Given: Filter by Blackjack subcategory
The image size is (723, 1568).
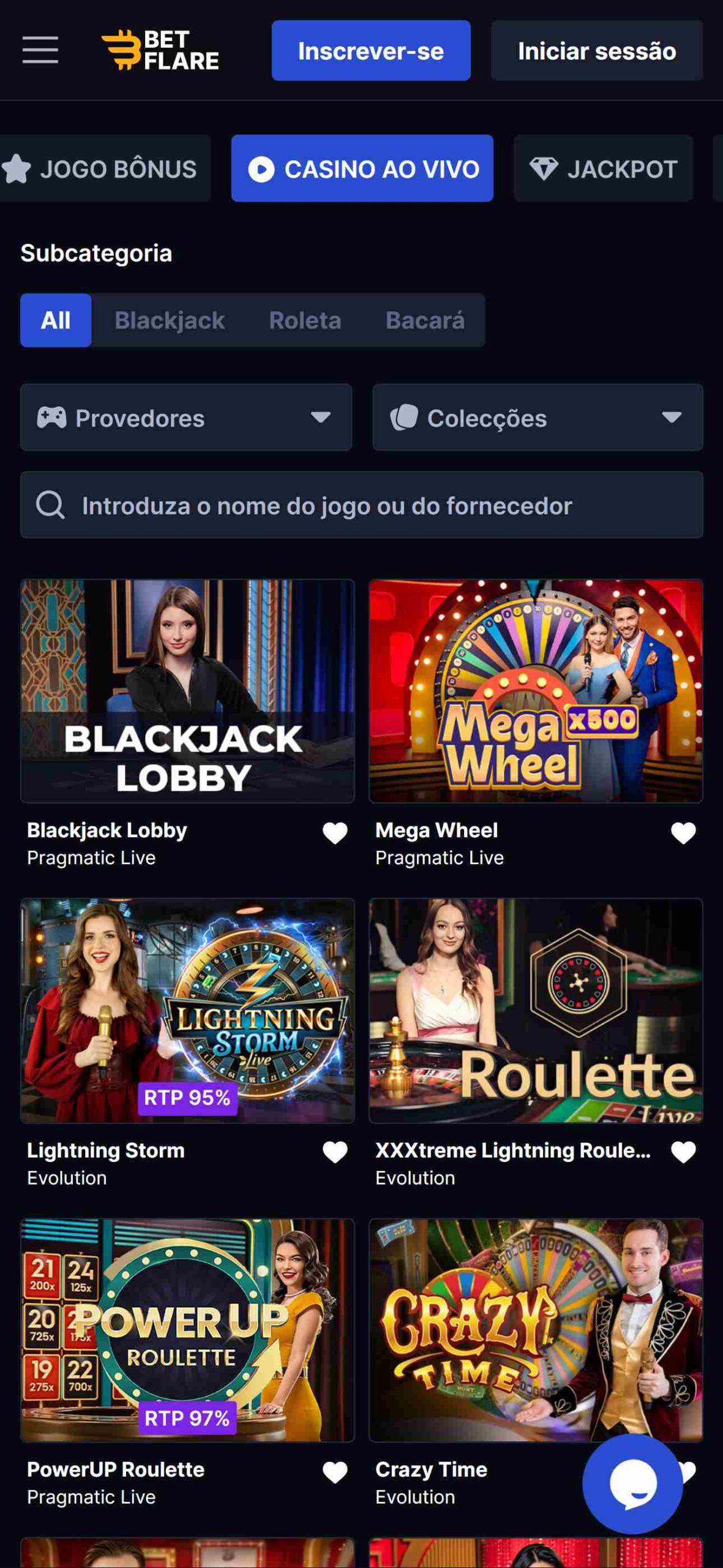Looking at the screenshot, I should (170, 320).
